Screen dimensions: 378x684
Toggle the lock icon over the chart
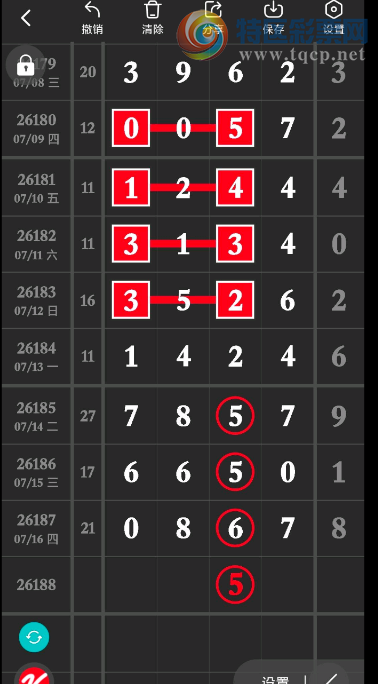pos(25,66)
